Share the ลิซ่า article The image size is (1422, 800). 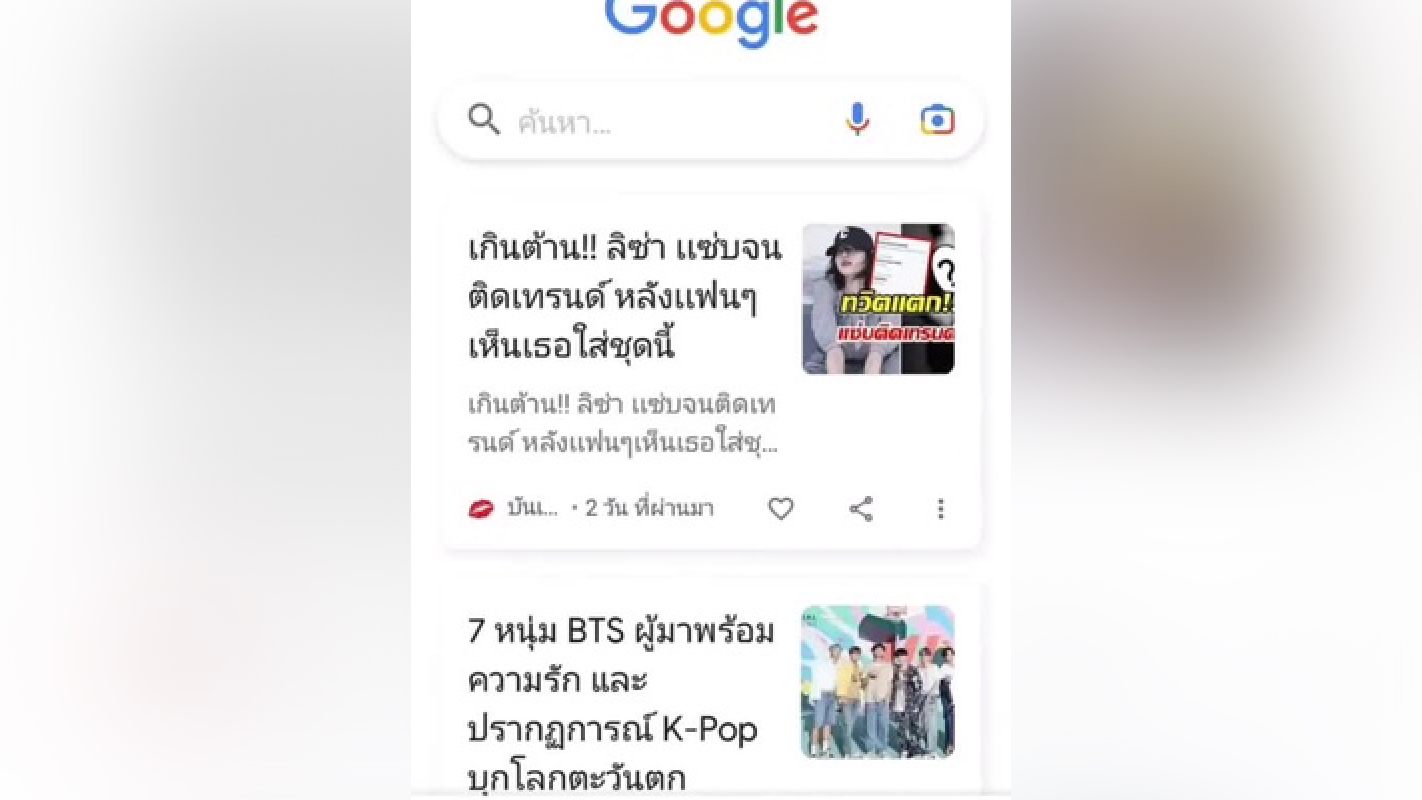[x=861, y=509]
